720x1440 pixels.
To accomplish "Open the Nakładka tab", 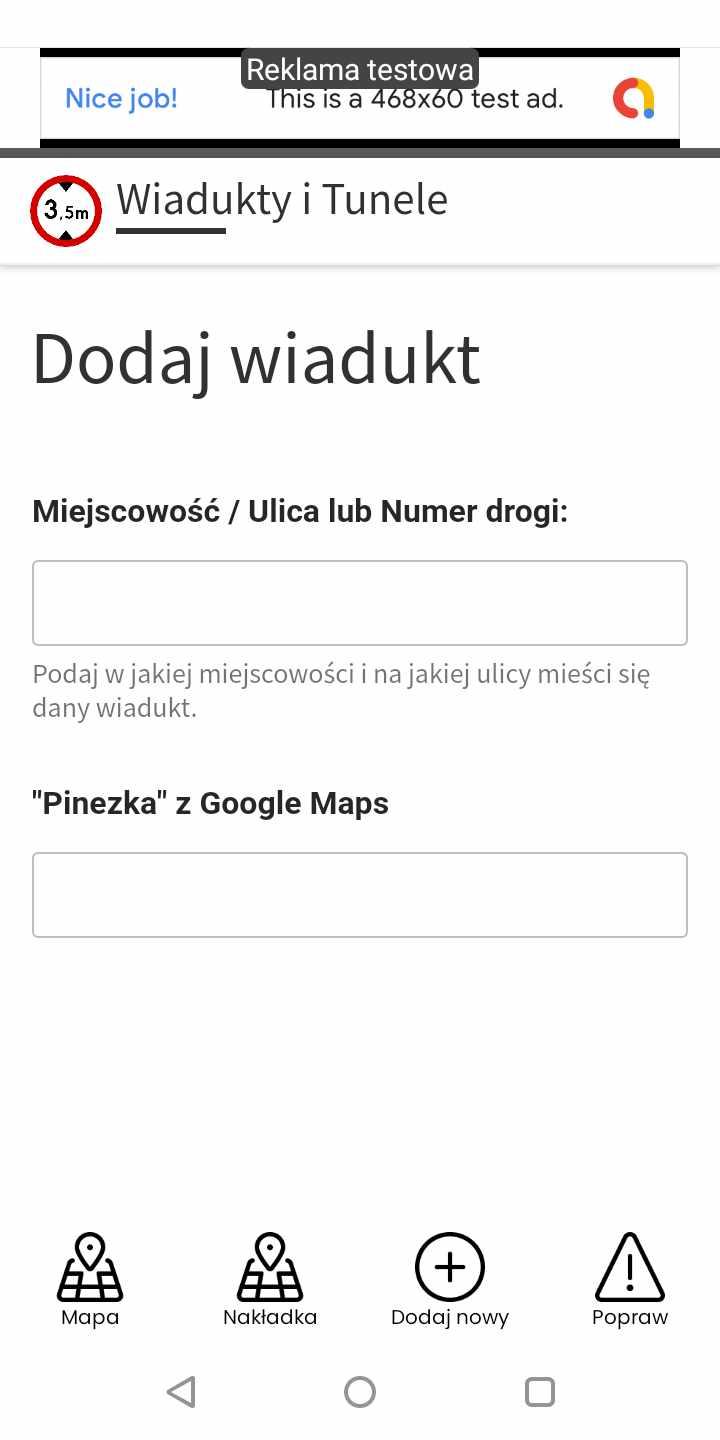I will [x=270, y=1280].
